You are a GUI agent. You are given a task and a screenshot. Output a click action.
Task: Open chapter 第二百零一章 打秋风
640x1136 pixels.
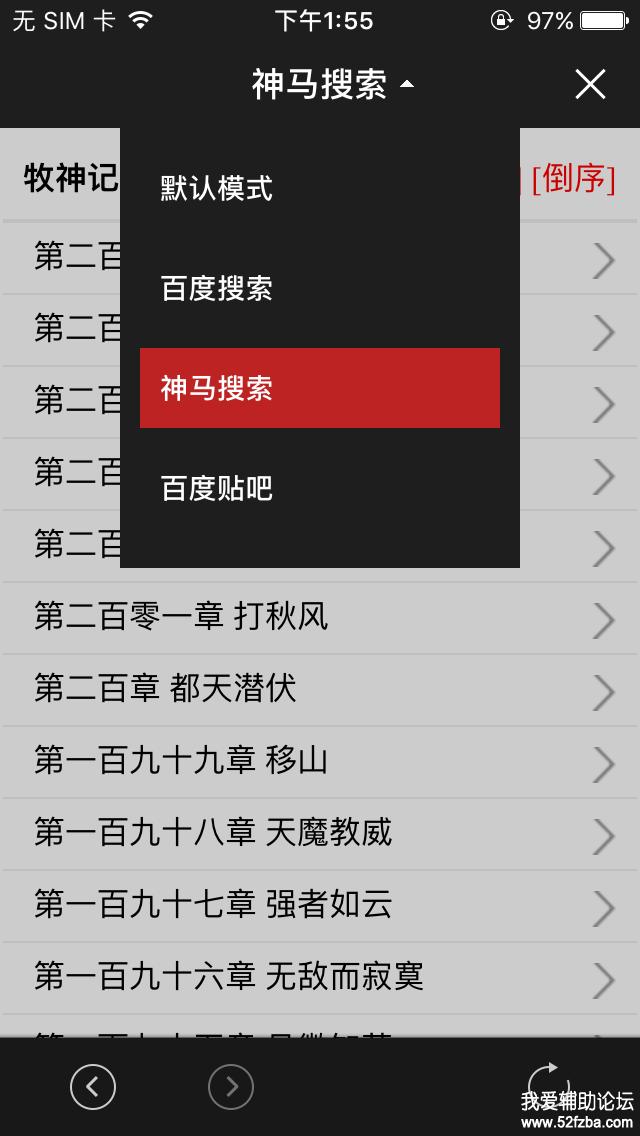click(320, 617)
